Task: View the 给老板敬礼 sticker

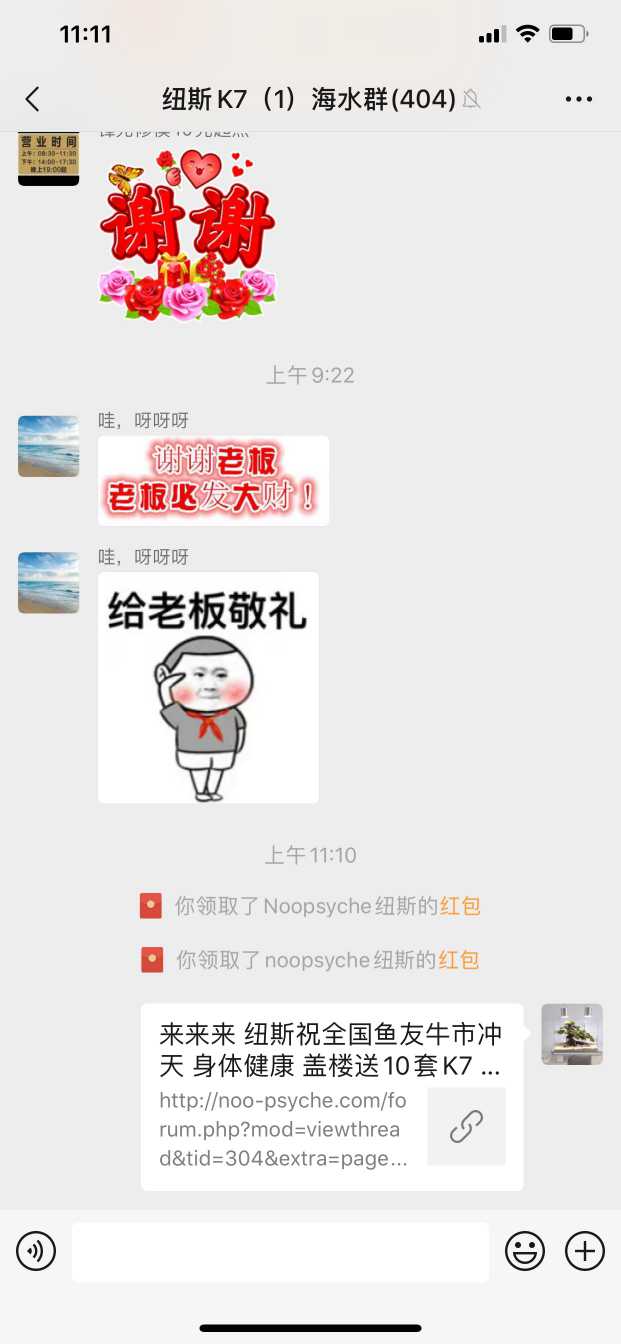Action: click(208, 687)
